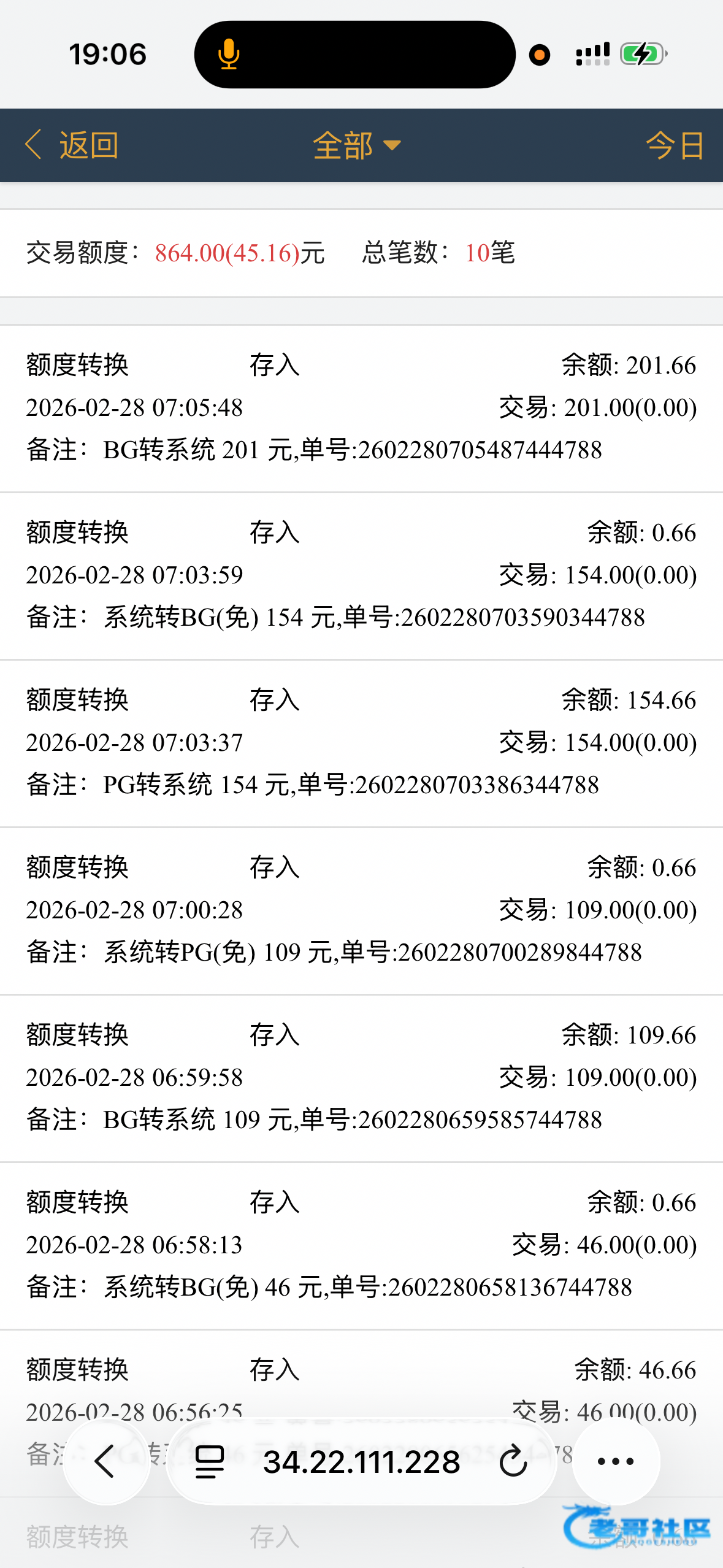Open the browser tabs icon
Image resolution: width=723 pixels, height=1568 pixels.
click(x=209, y=1461)
